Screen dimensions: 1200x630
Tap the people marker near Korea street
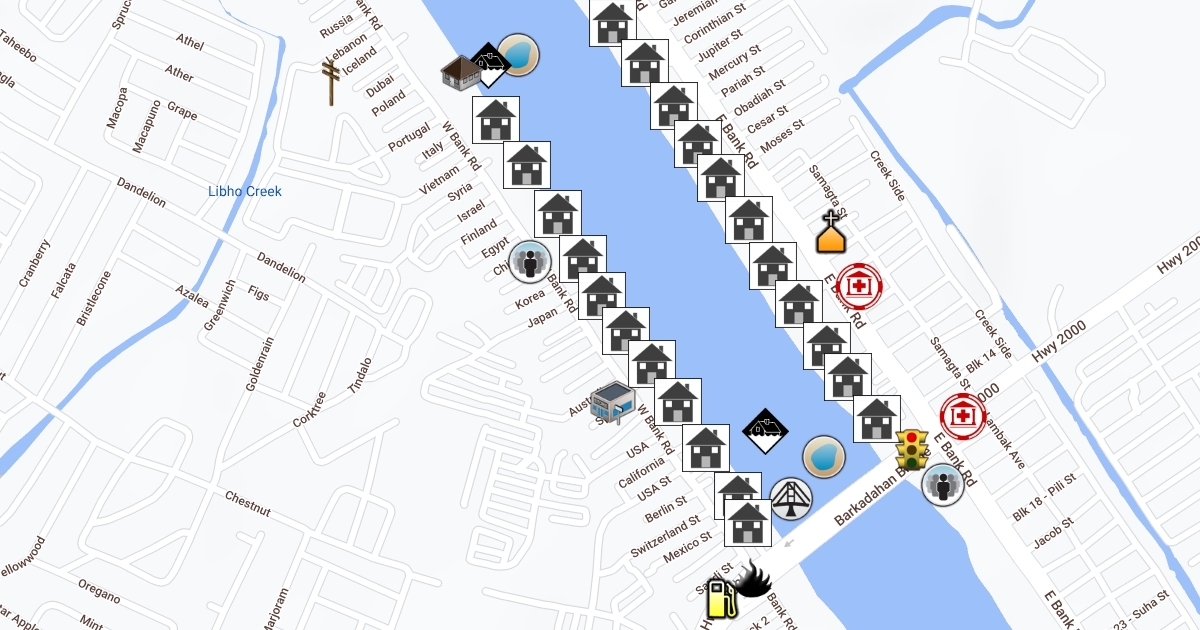(530, 262)
